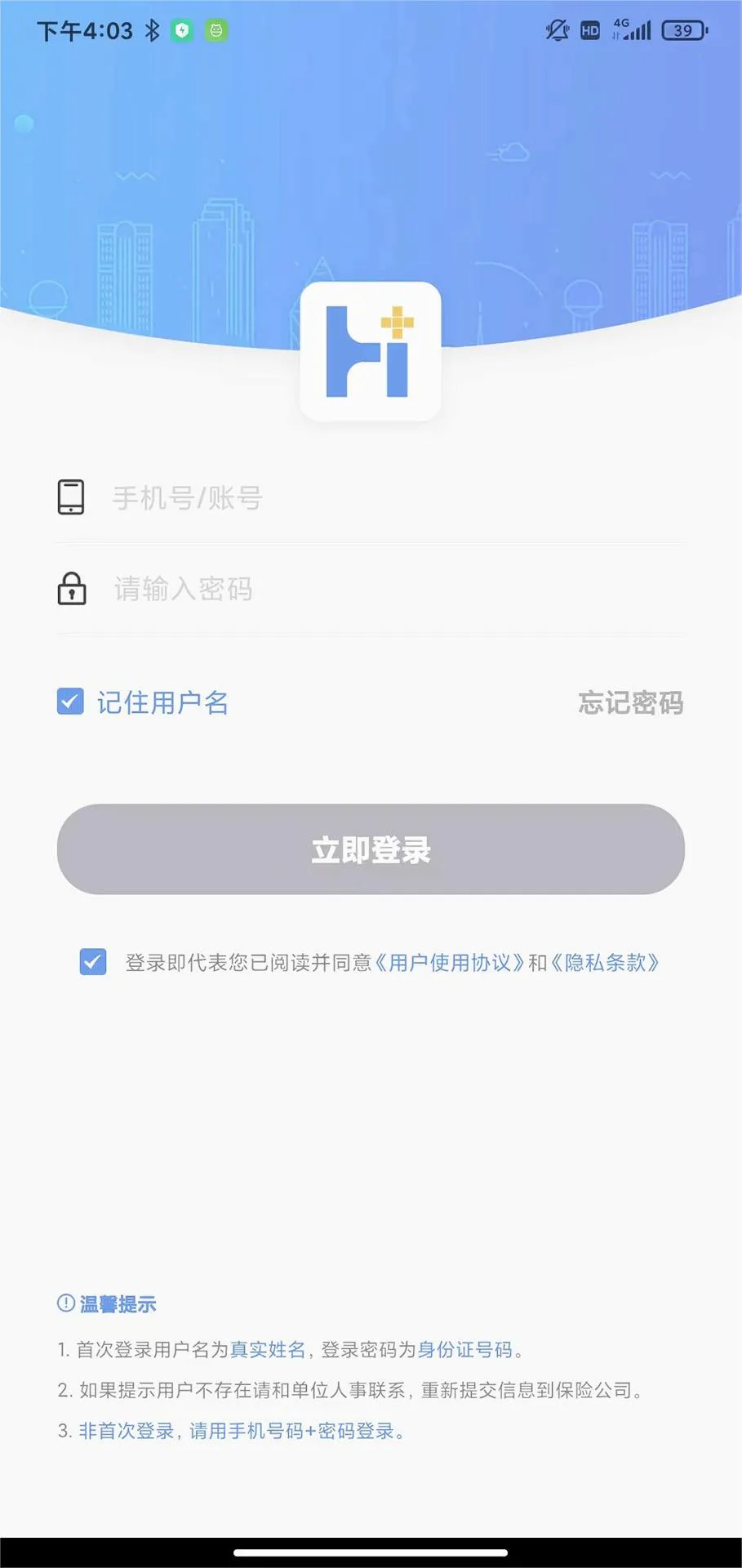The height and width of the screenshot is (1568, 742).
Task: Tap the battery indicator in the status bar
Action: coord(684,29)
